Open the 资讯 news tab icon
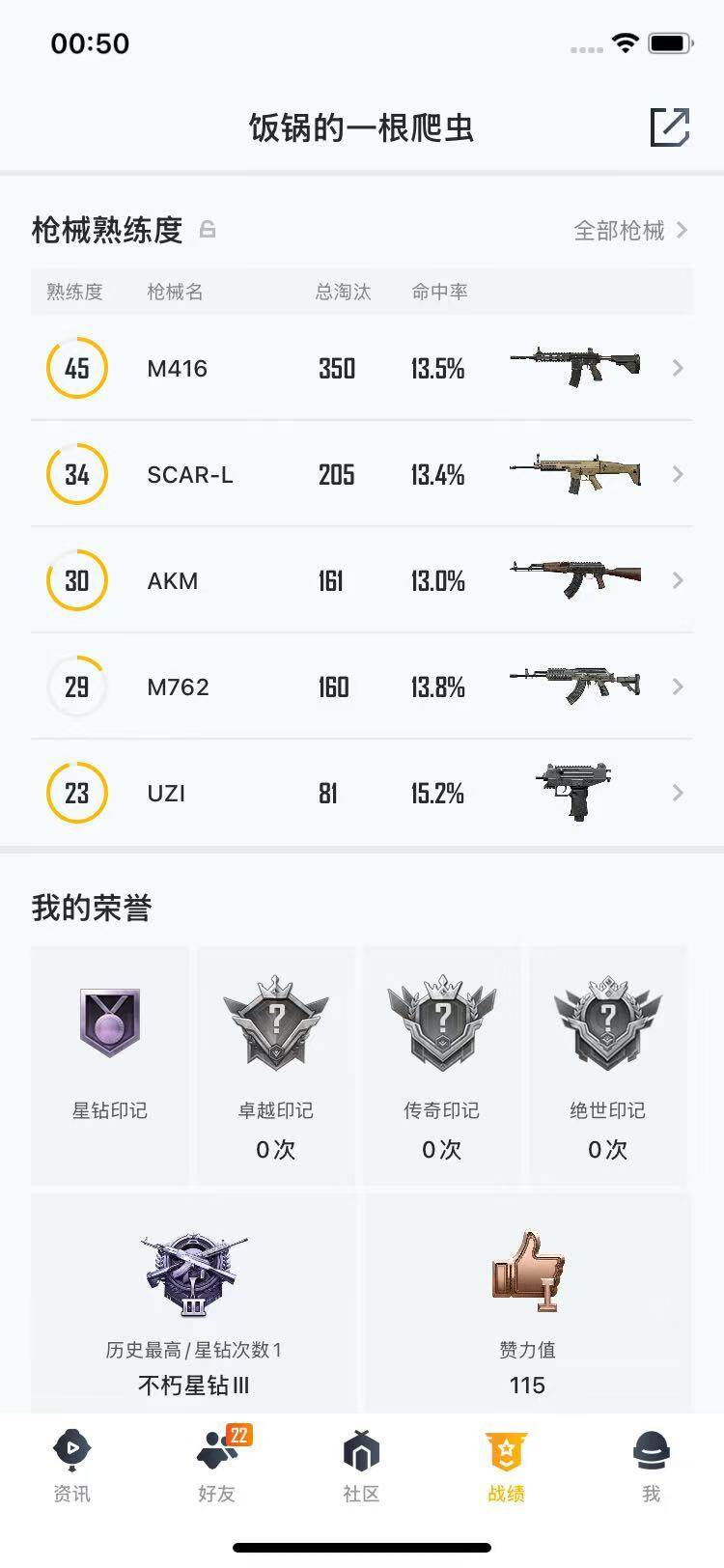The image size is (724, 1568). click(x=71, y=1445)
